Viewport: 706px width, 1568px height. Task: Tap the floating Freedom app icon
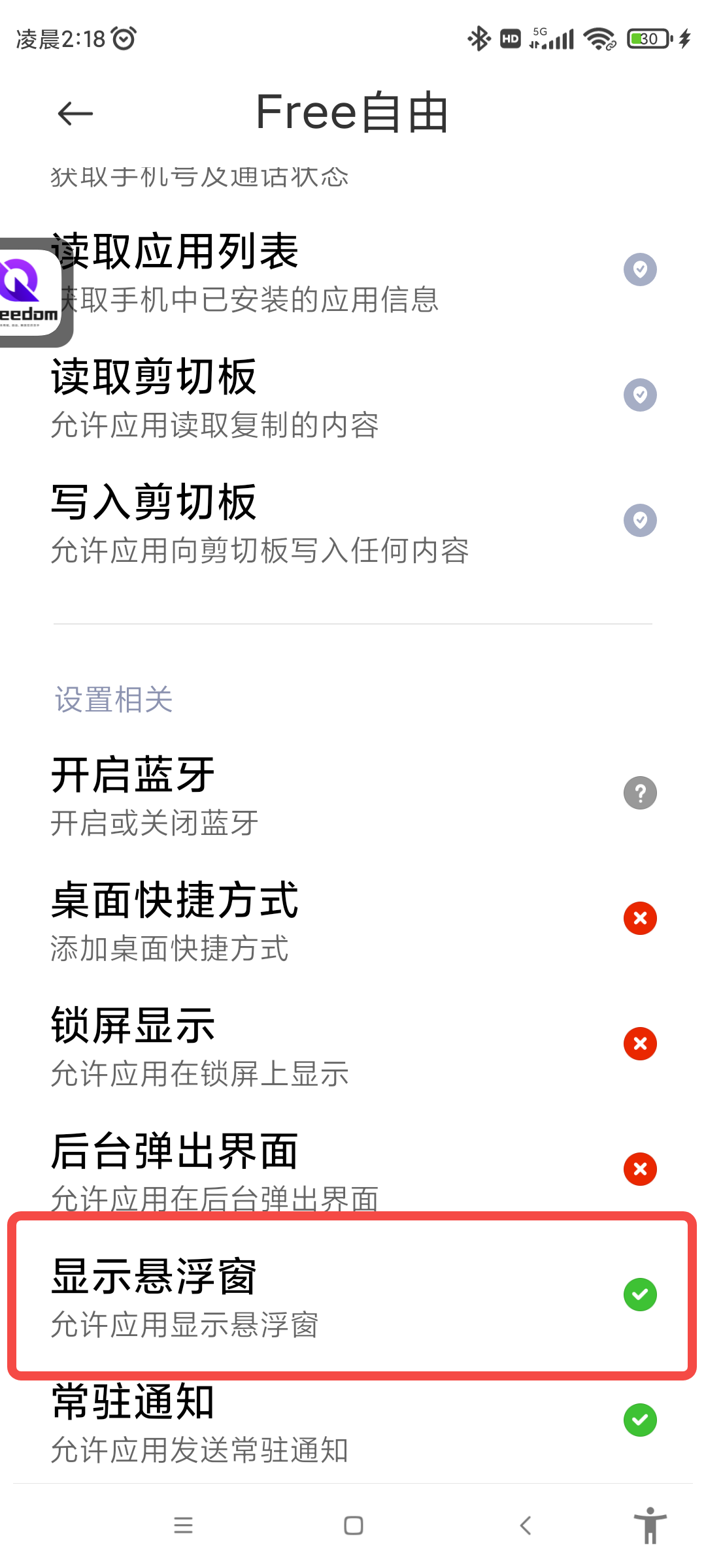tap(29, 292)
